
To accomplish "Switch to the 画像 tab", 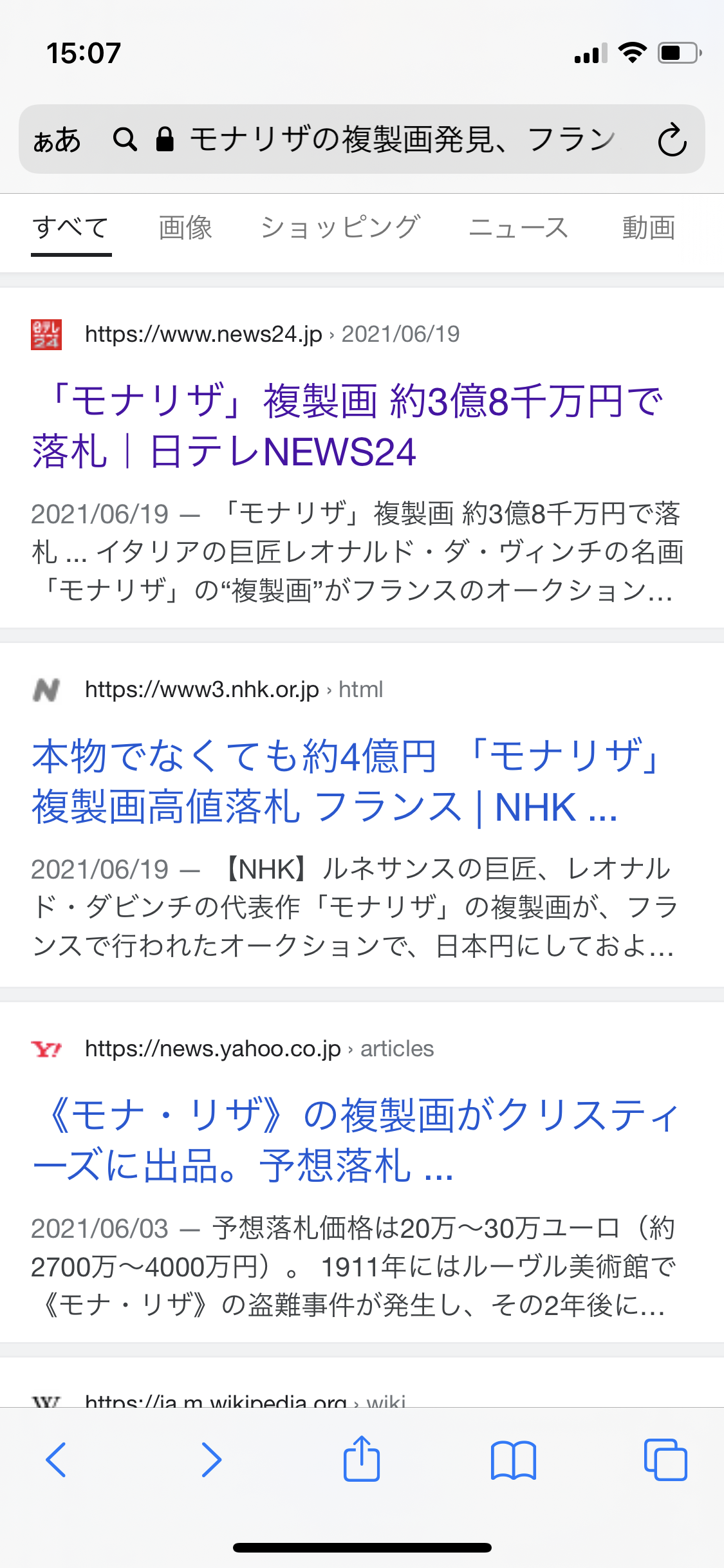I will coord(185,228).
